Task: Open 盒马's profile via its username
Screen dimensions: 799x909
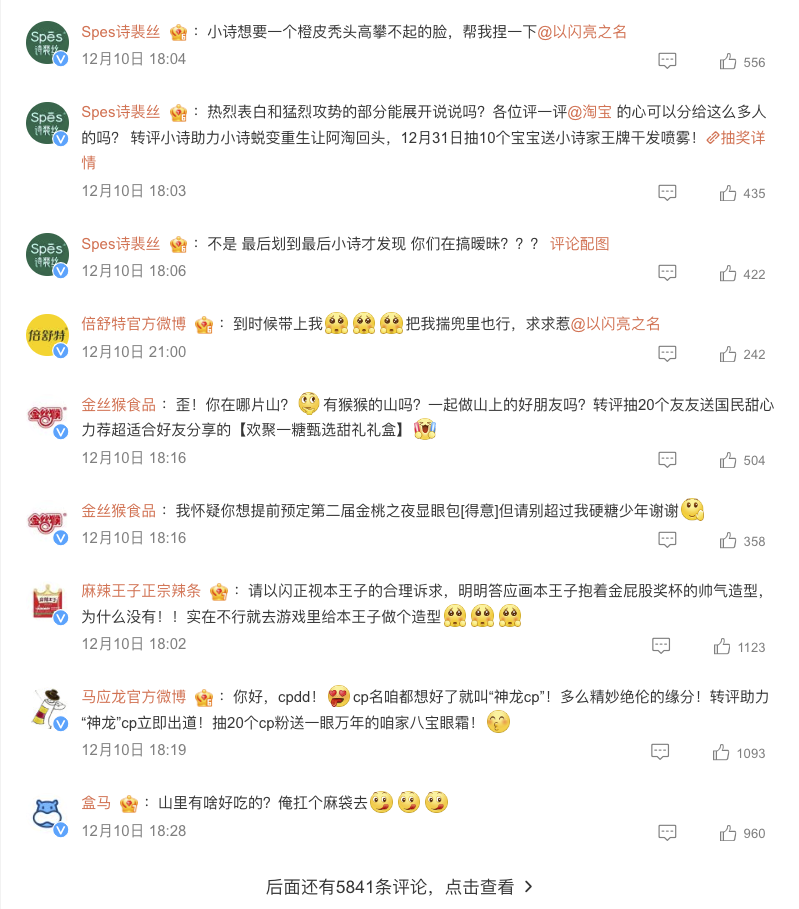Action: [x=95, y=803]
